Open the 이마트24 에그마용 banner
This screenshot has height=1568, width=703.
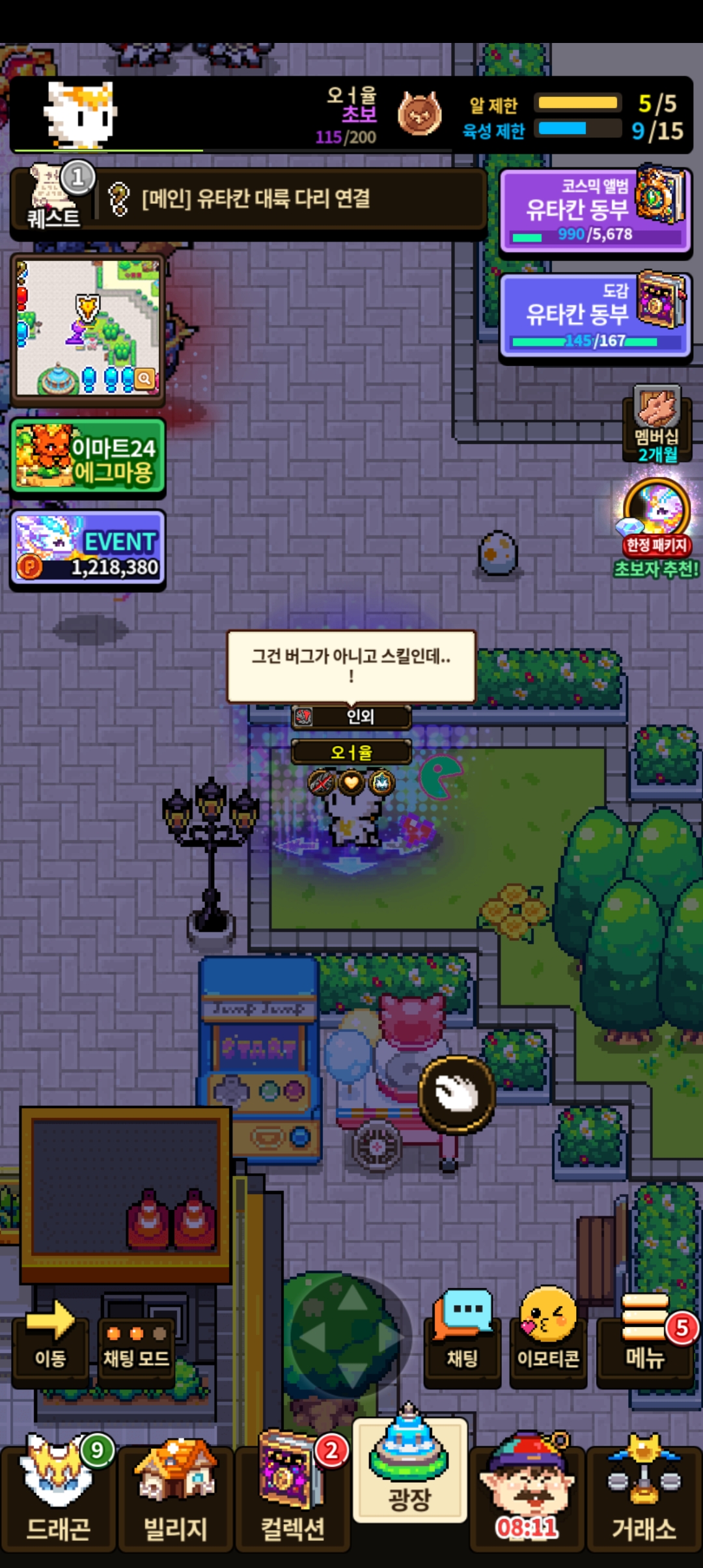click(x=88, y=456)
